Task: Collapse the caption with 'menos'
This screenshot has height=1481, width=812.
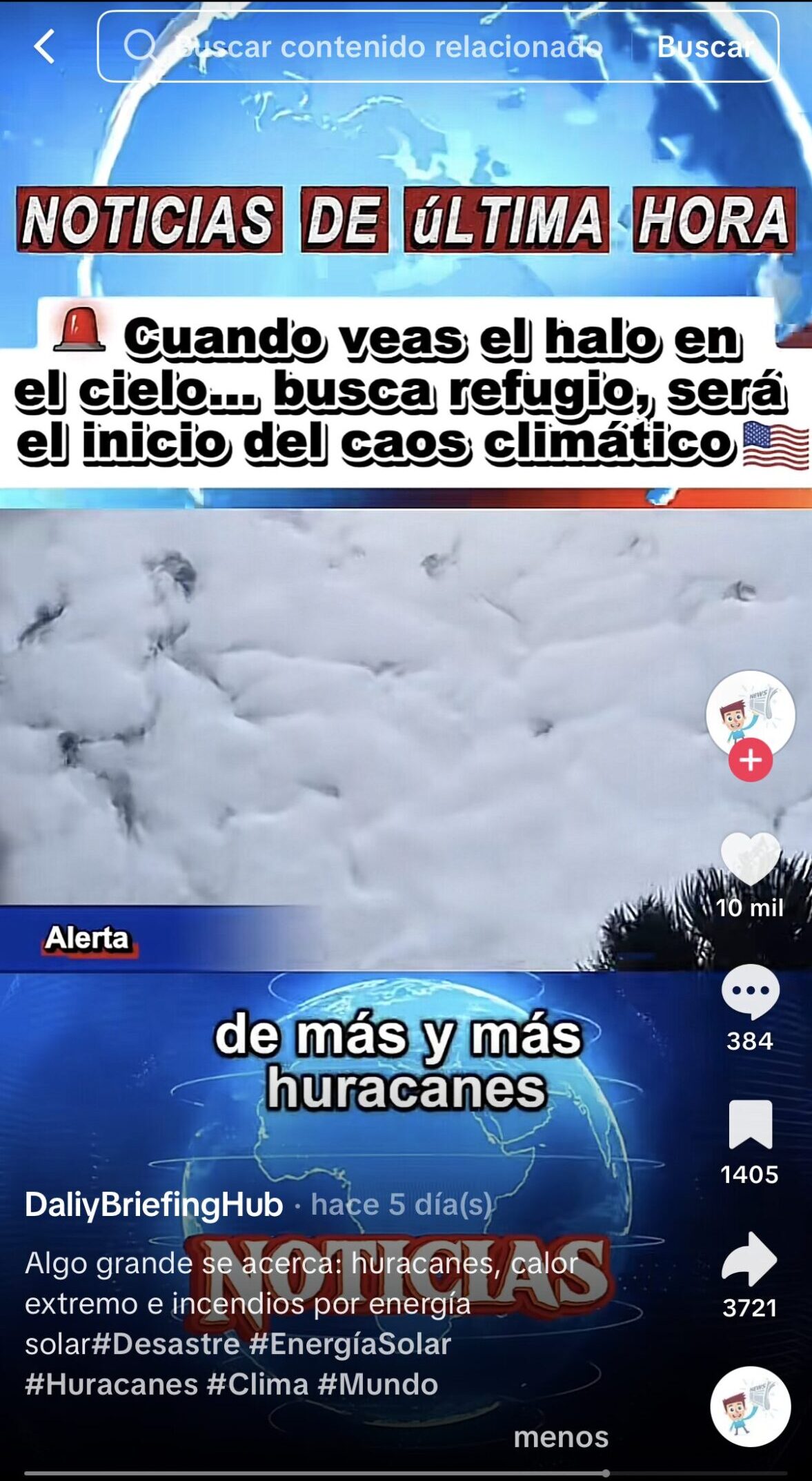Action: (x=560, y=1437)
